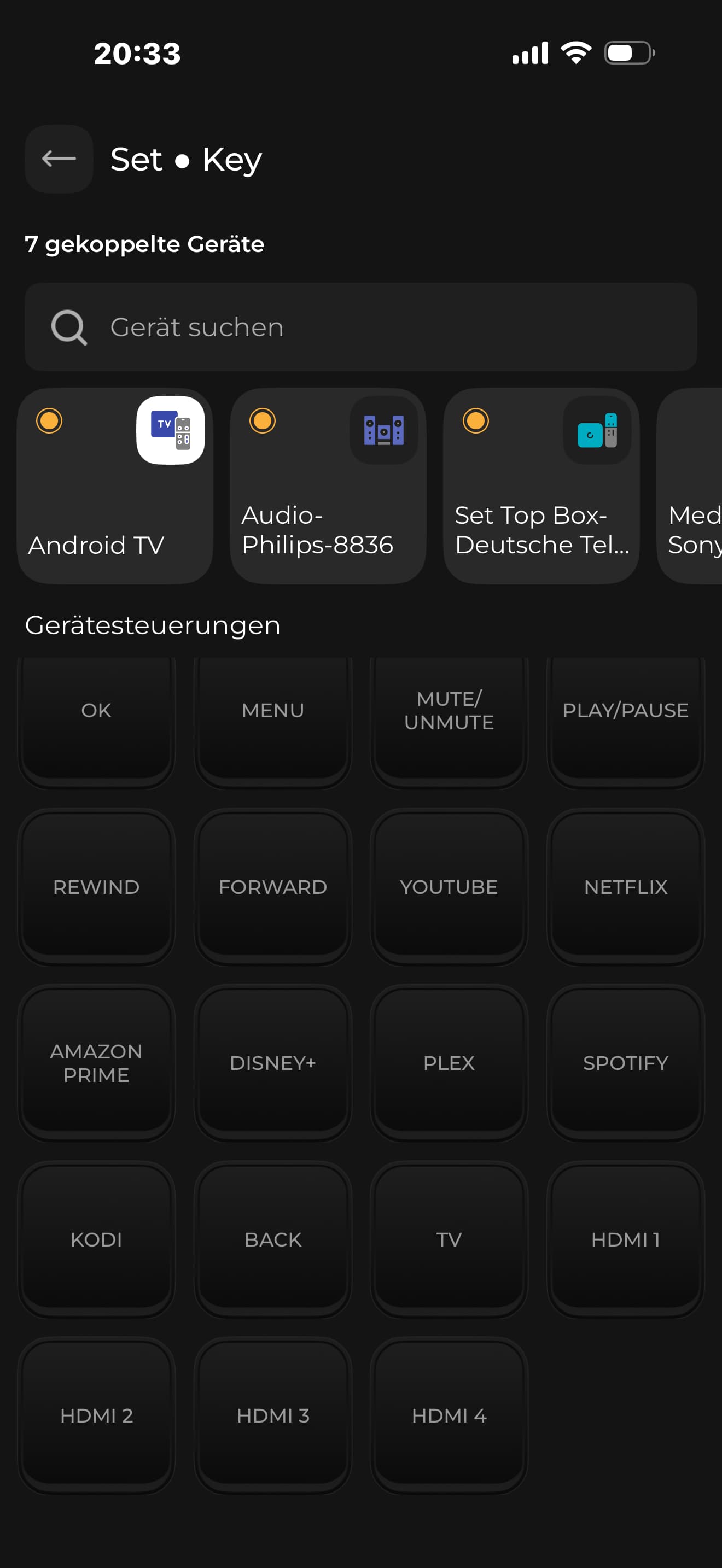Tap the REWIND control
722x1568 pixels.
tap(96, 887)
